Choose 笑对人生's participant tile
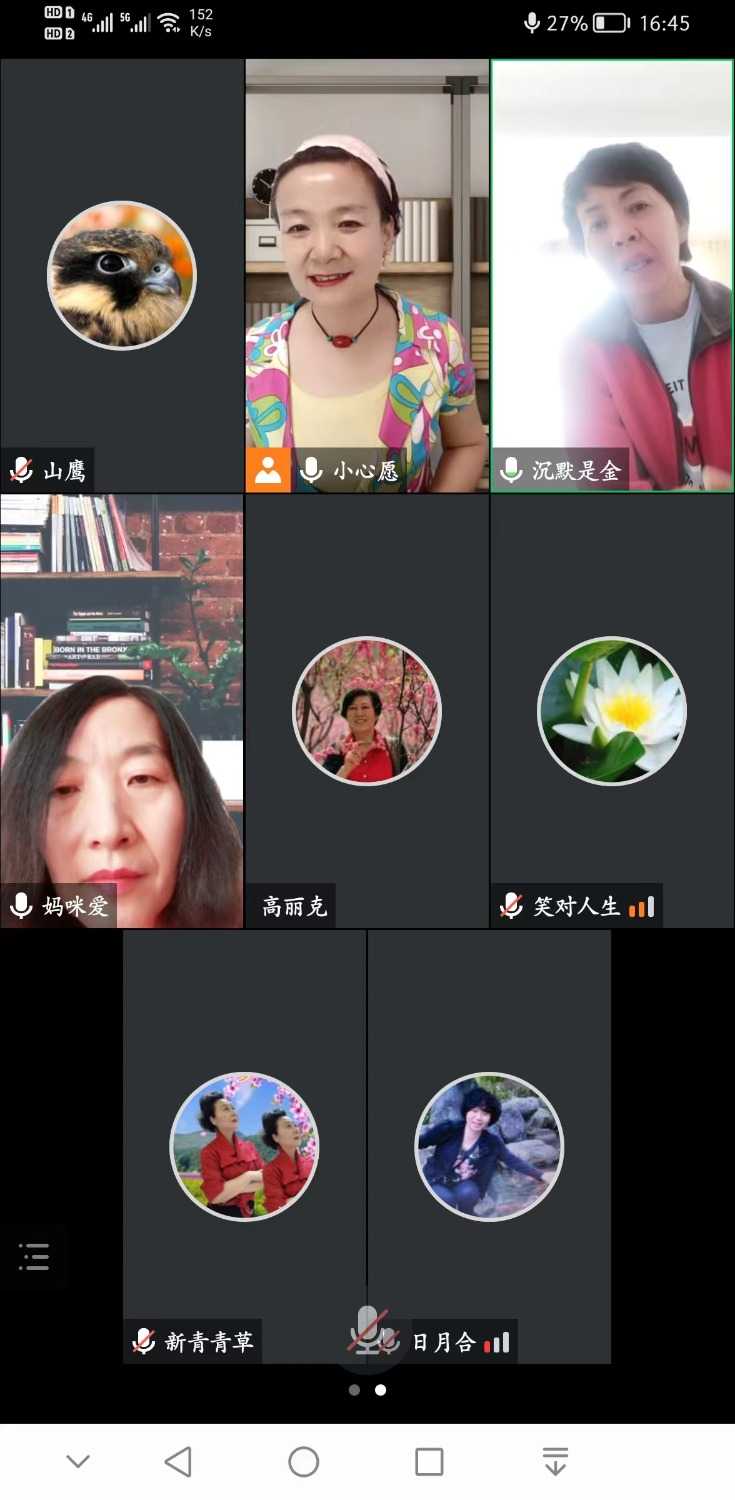The height and width of the screenshot is (1500, 735). (612, 710)
